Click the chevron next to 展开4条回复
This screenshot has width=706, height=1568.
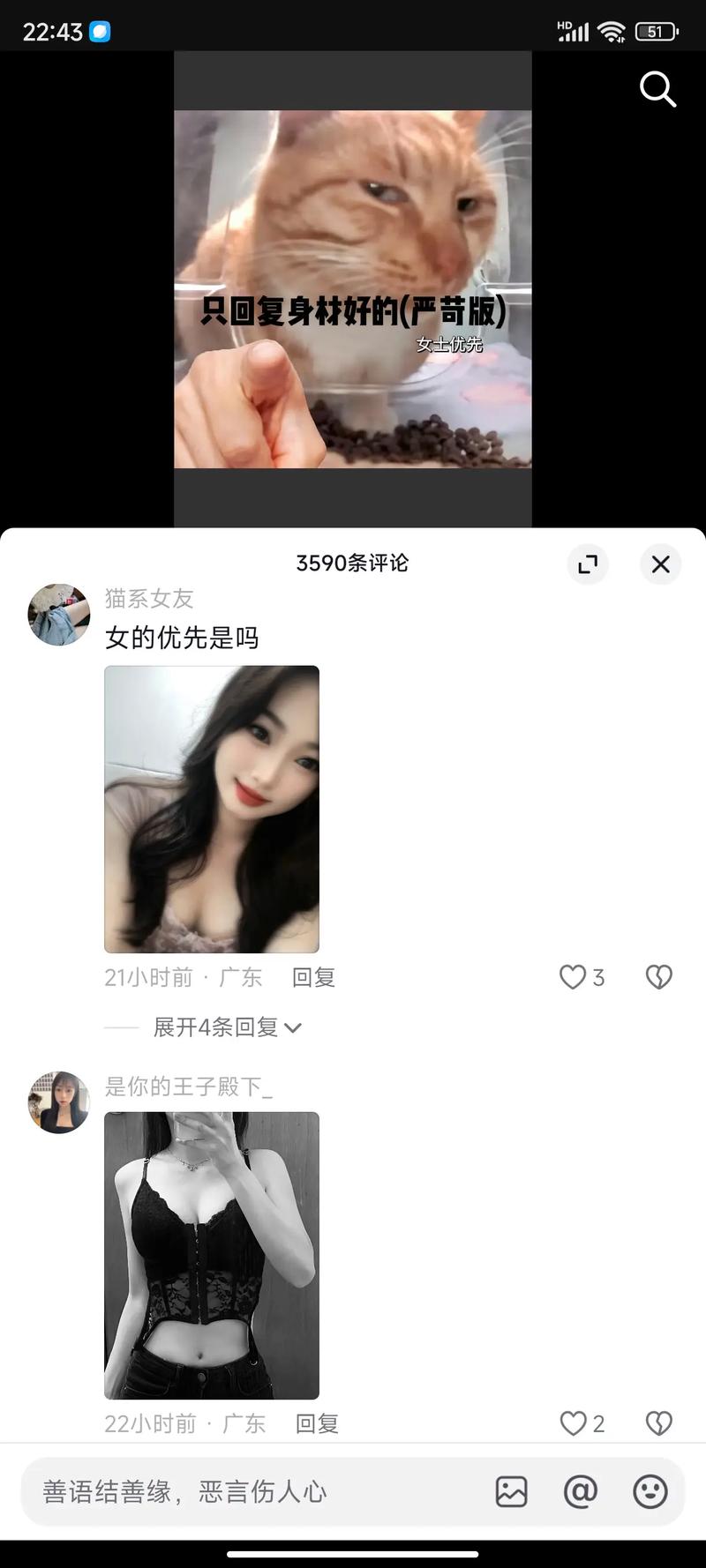pos(294,1027)
